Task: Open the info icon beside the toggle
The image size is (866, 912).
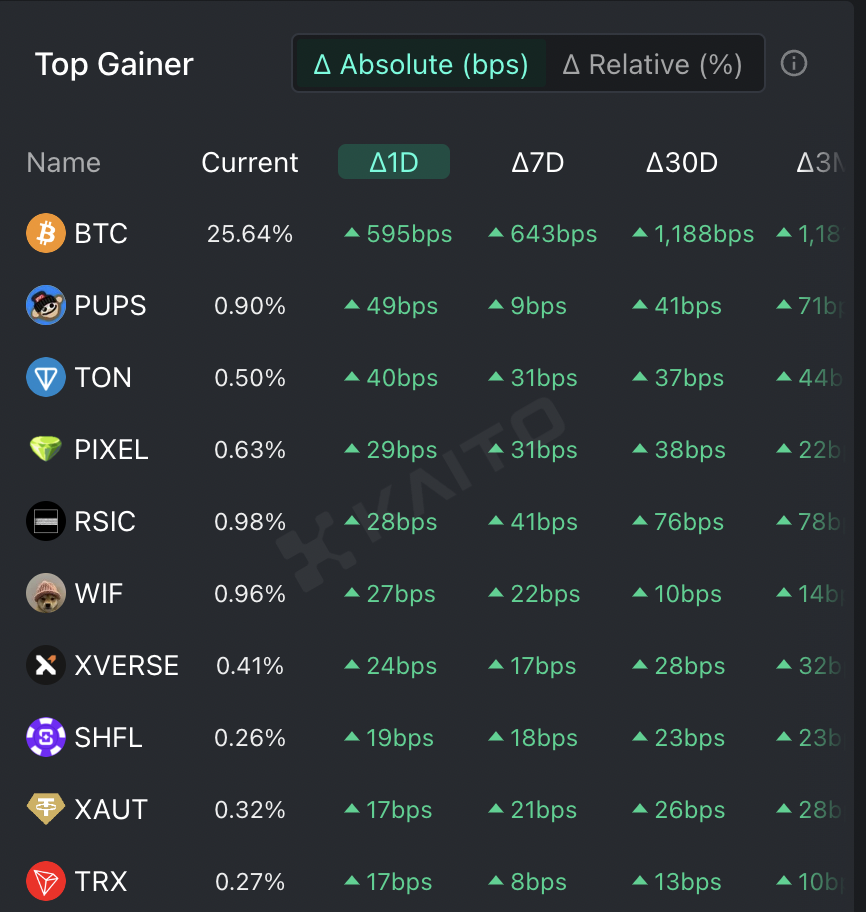Action: 794,64
